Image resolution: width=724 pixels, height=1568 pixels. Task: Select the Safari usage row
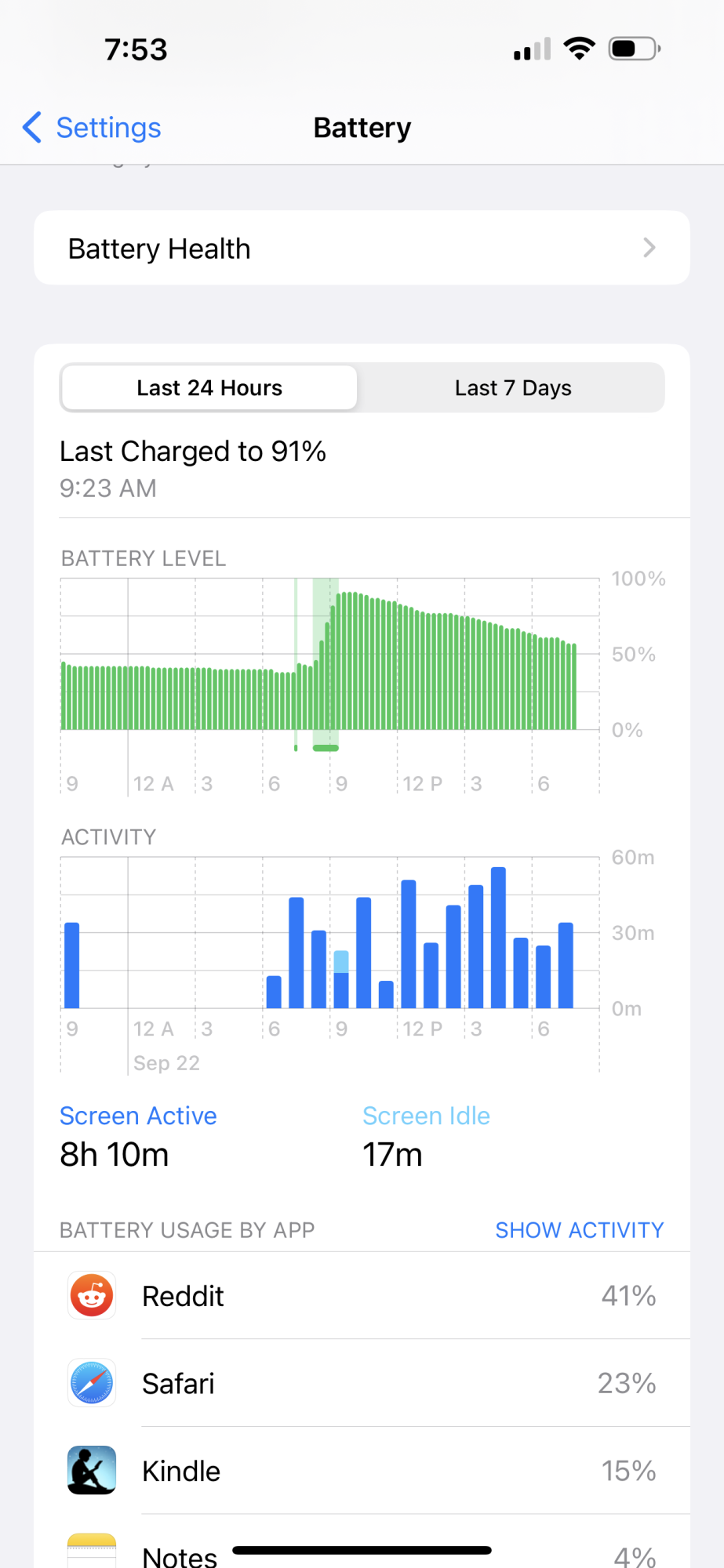click(x=362, y=1384)
